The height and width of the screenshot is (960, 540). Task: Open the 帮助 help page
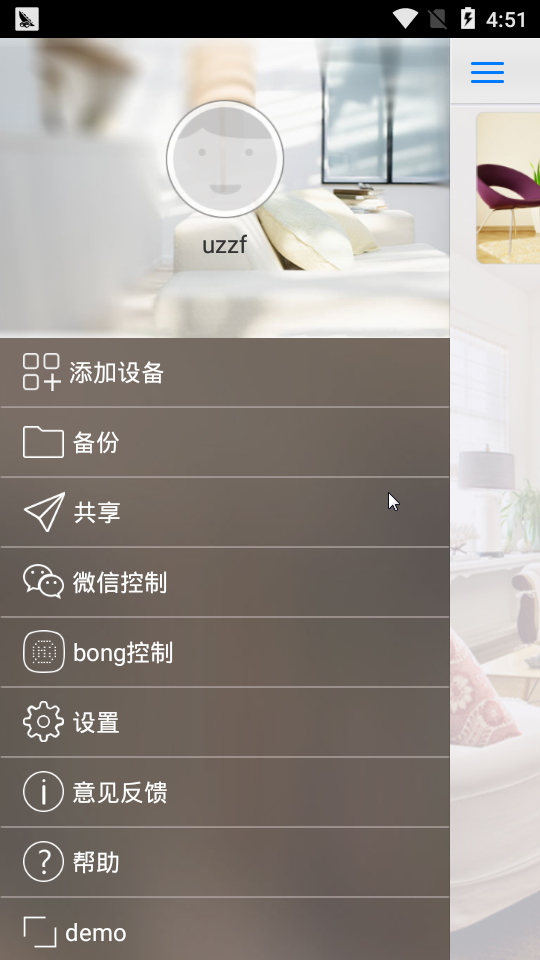pos(225,861)
